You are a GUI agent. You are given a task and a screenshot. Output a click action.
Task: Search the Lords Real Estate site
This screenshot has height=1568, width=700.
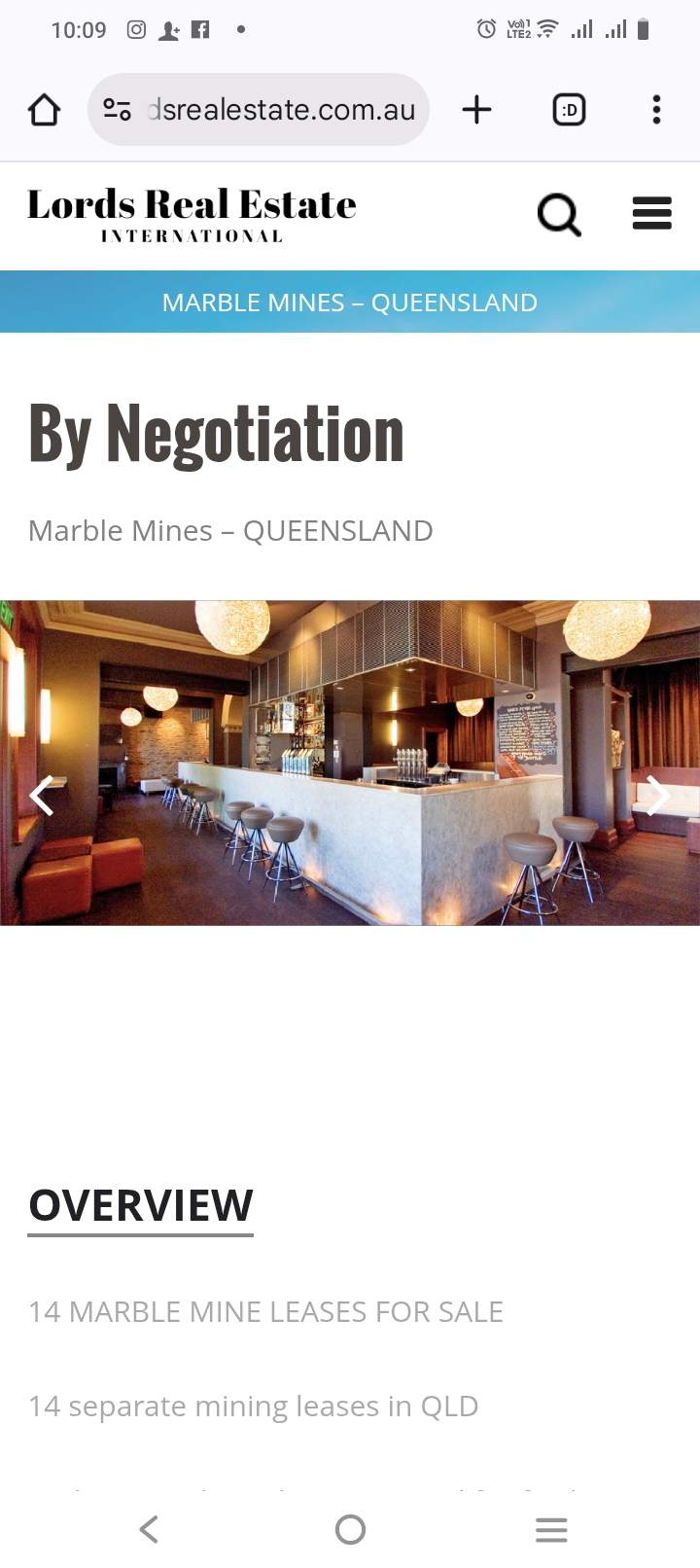[559, 215]
